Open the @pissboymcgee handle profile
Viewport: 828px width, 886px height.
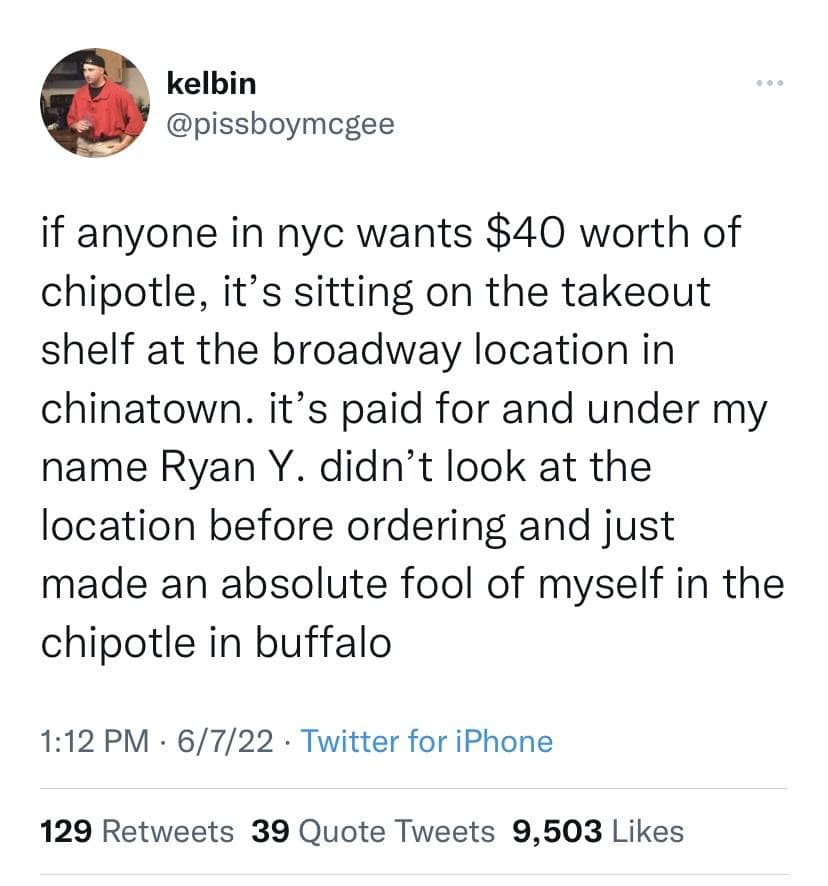pos(280,124)
